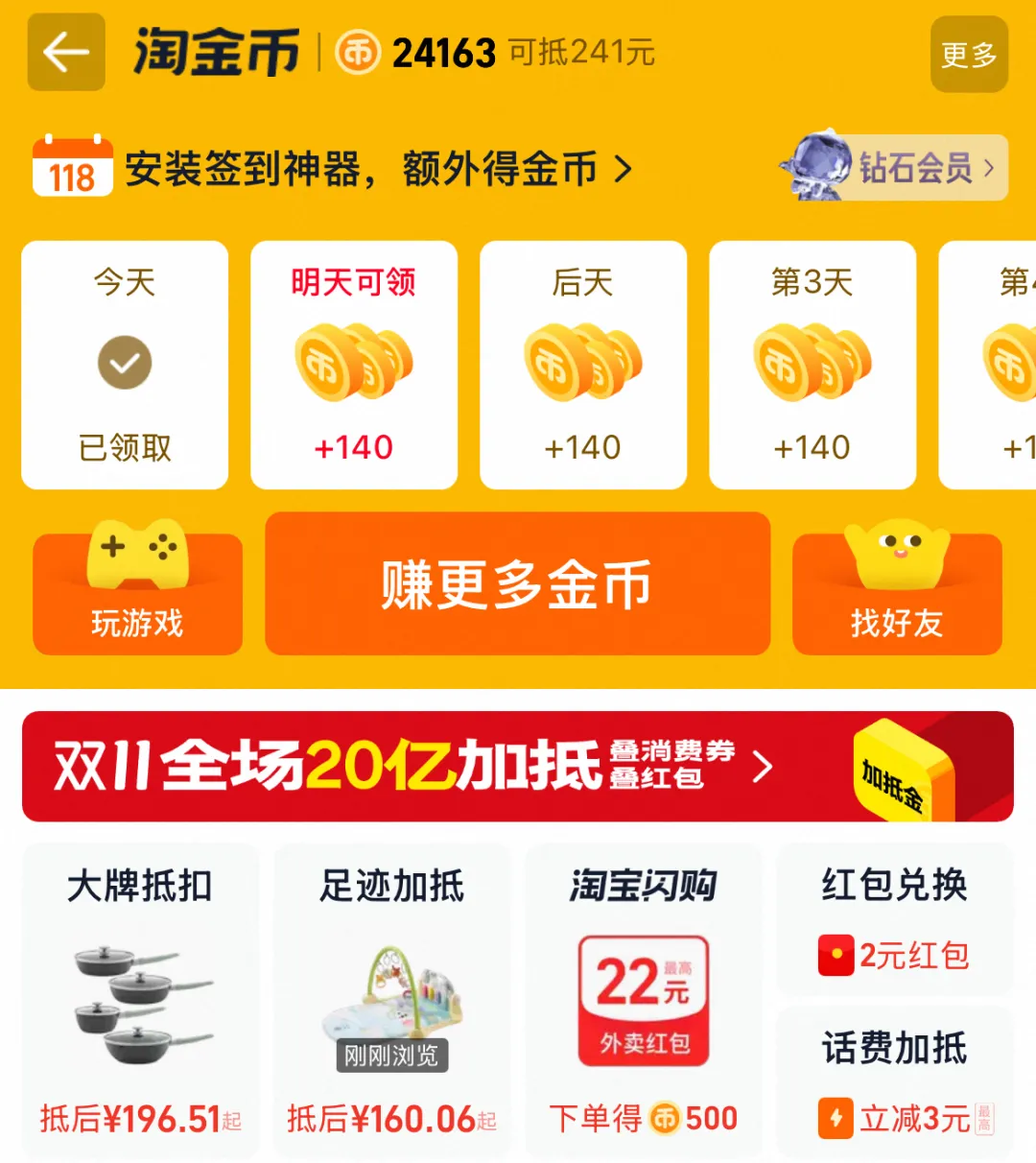Tap the 22元外卖红包 coupon icon
The height and width of the screenshot is (1163, 1036).
[x=642, y=998]
